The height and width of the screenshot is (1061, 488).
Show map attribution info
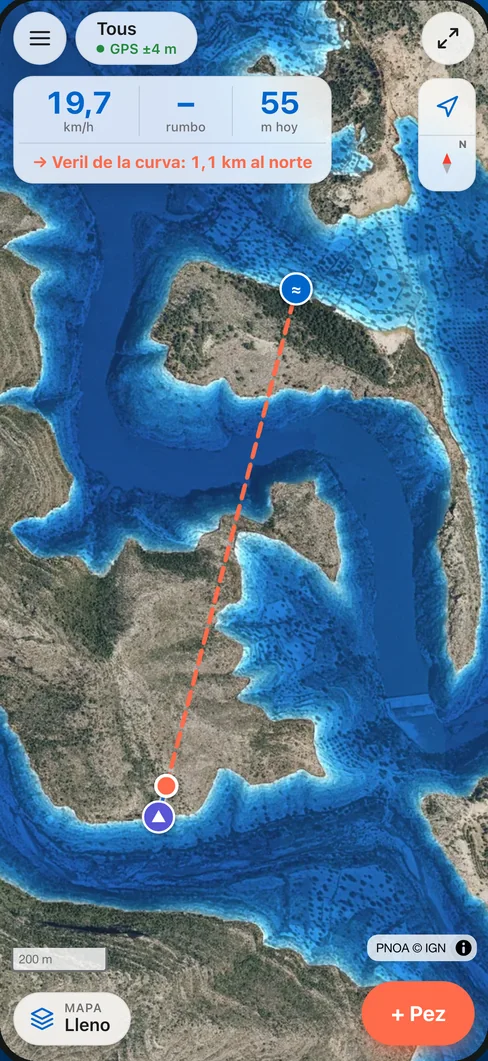(x=464, y=948)
